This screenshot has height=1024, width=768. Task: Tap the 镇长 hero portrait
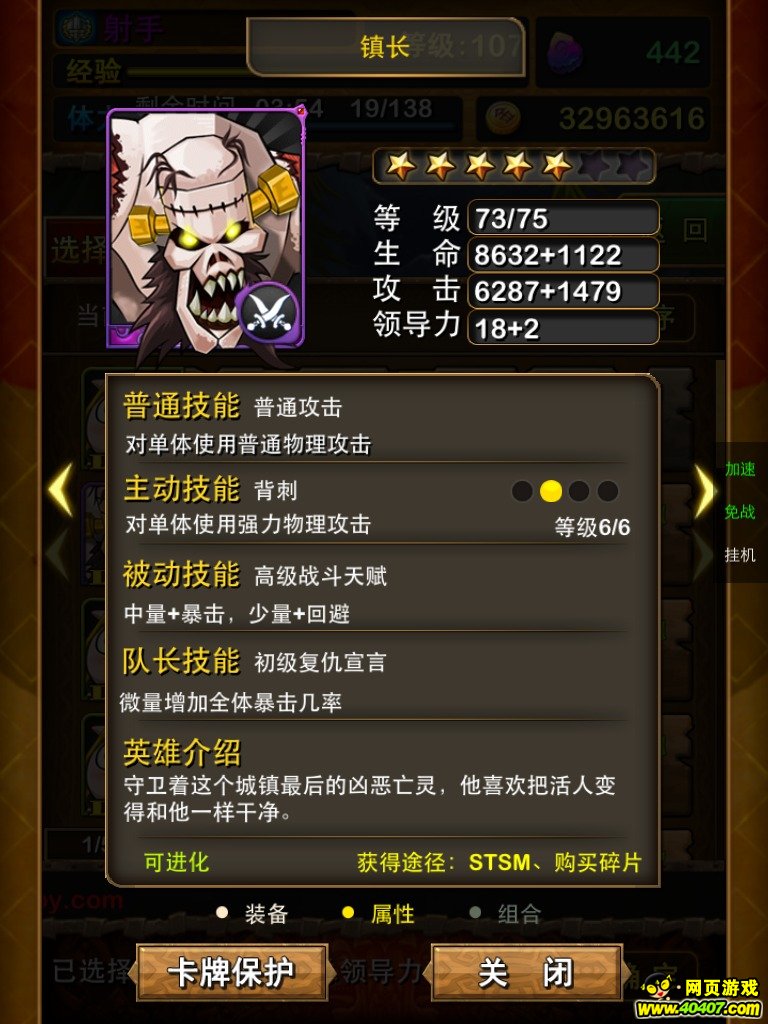point(205,228)
